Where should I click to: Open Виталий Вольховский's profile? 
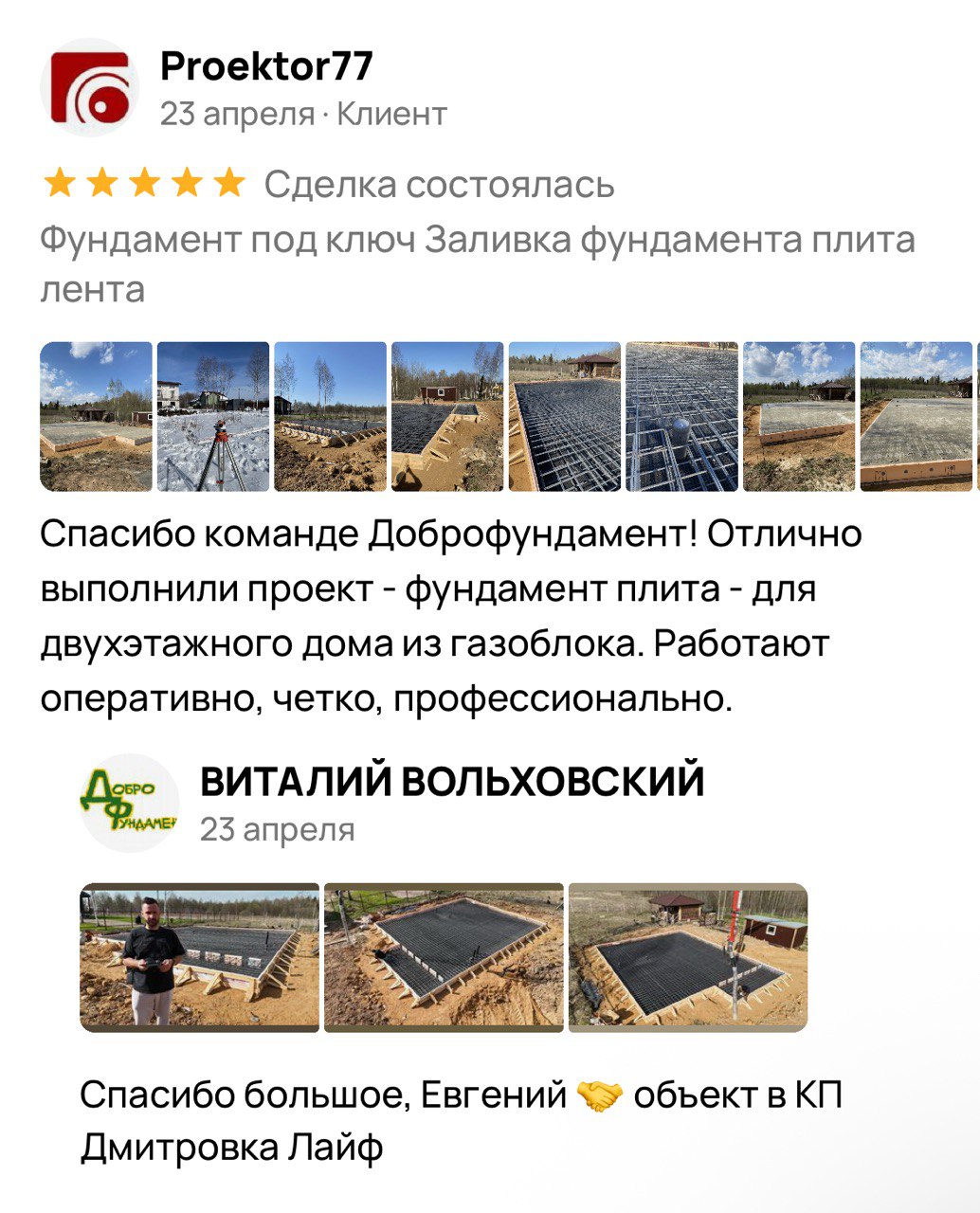[x=451, y=782]
